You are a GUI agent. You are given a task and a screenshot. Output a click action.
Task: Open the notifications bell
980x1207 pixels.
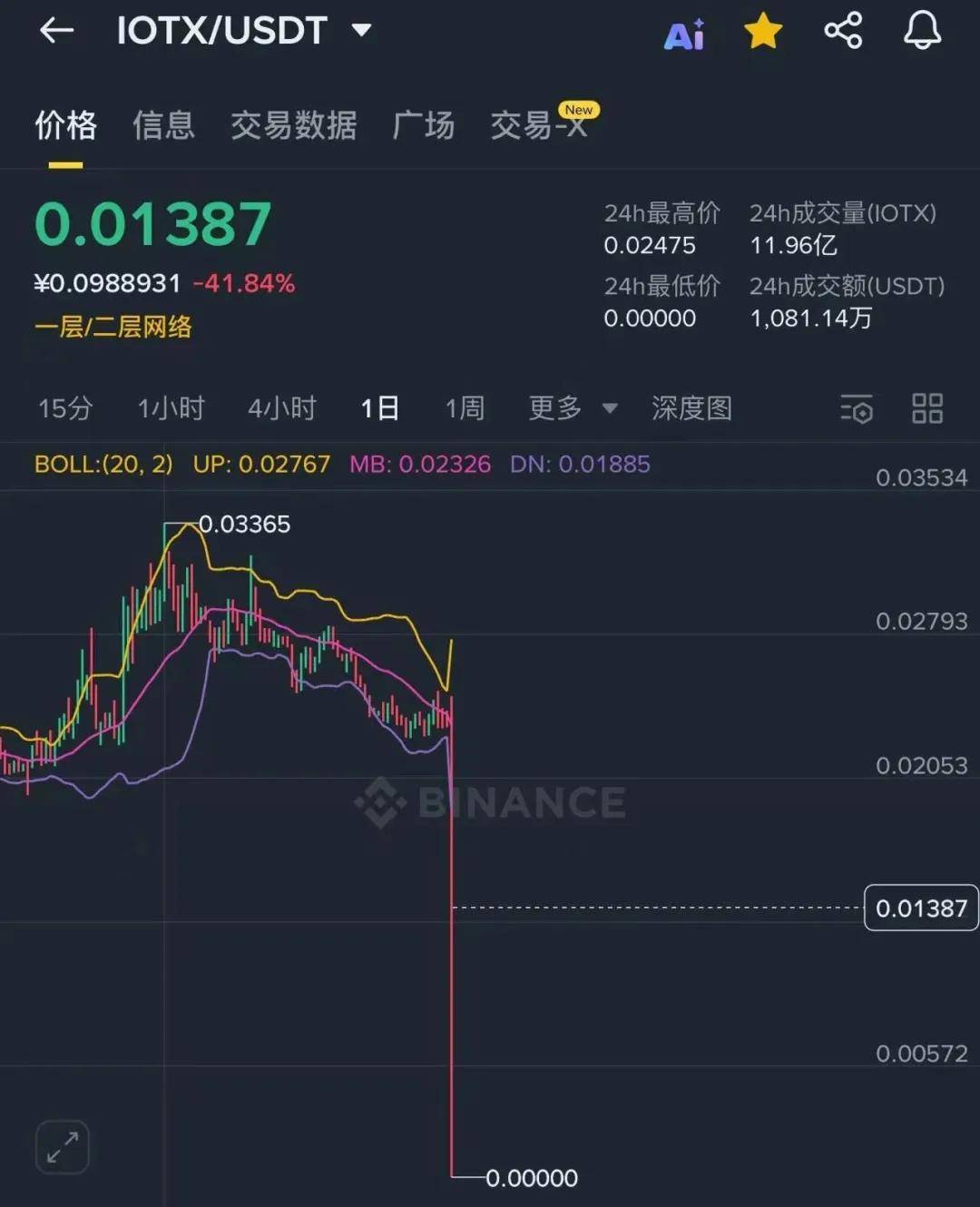[921, 32]
